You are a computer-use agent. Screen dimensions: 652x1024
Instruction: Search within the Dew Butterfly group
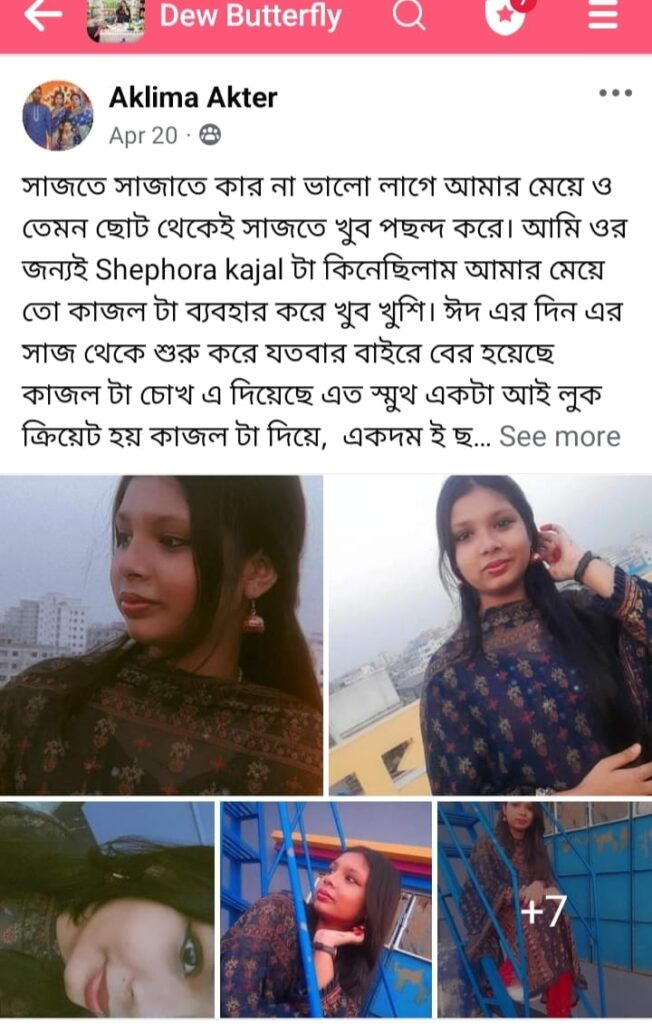coord(408,17)
